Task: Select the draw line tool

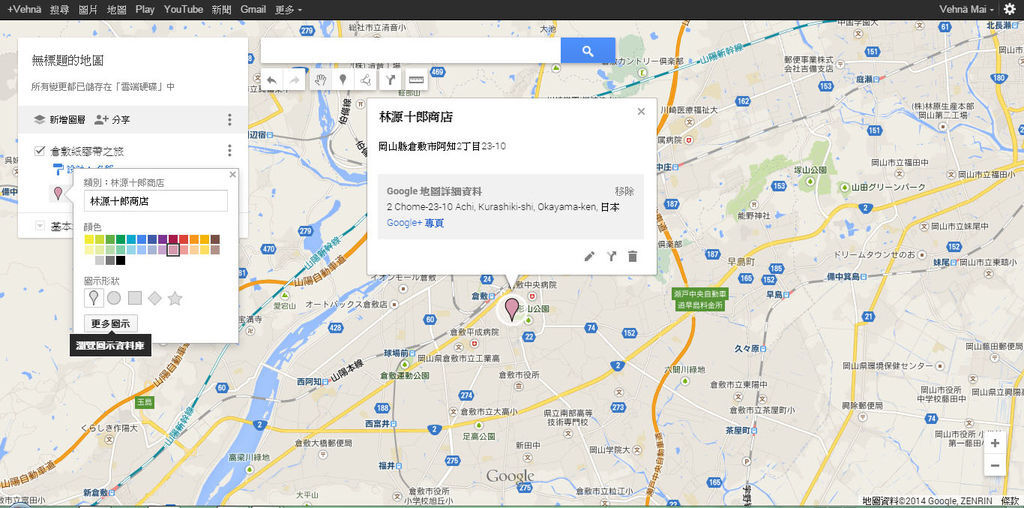Action: 366,80
